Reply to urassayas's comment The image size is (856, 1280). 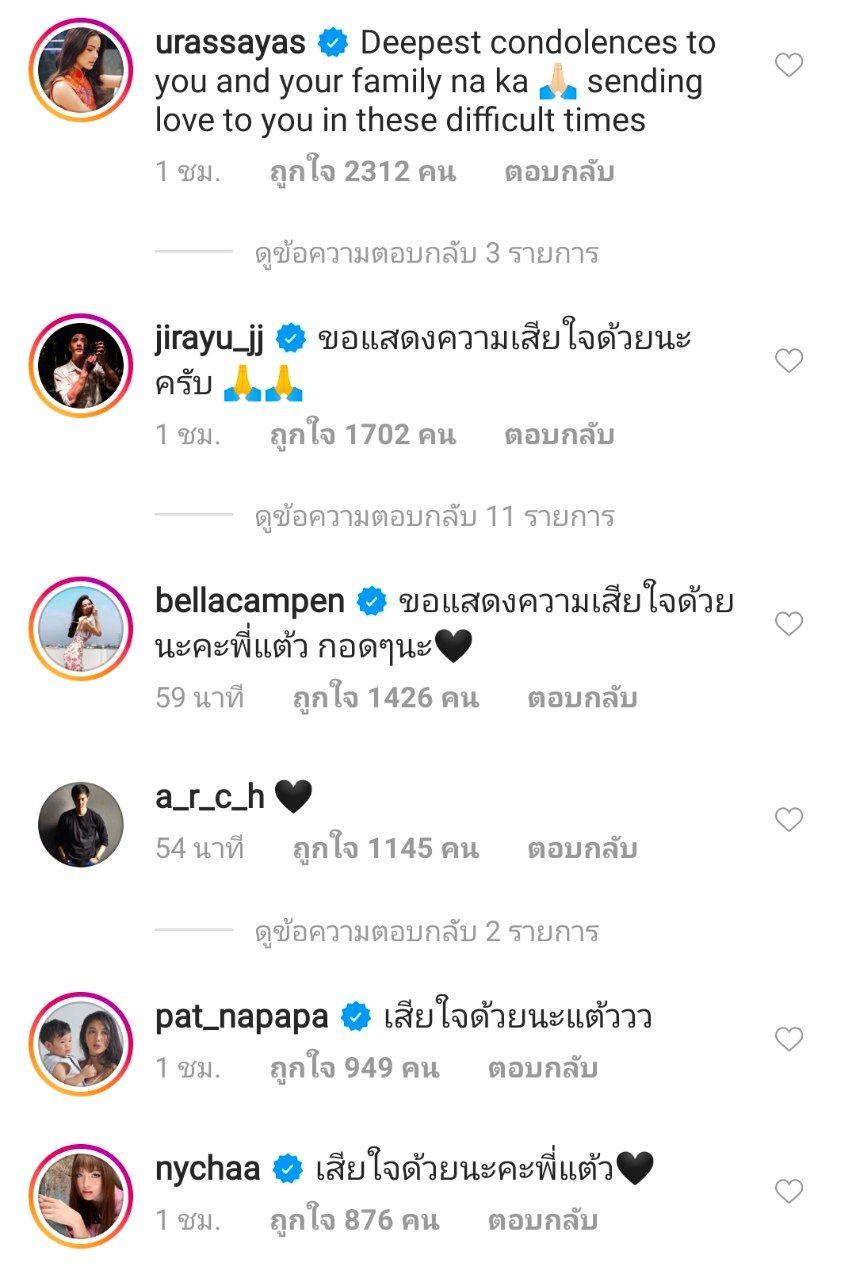click(x=559, y=172)
